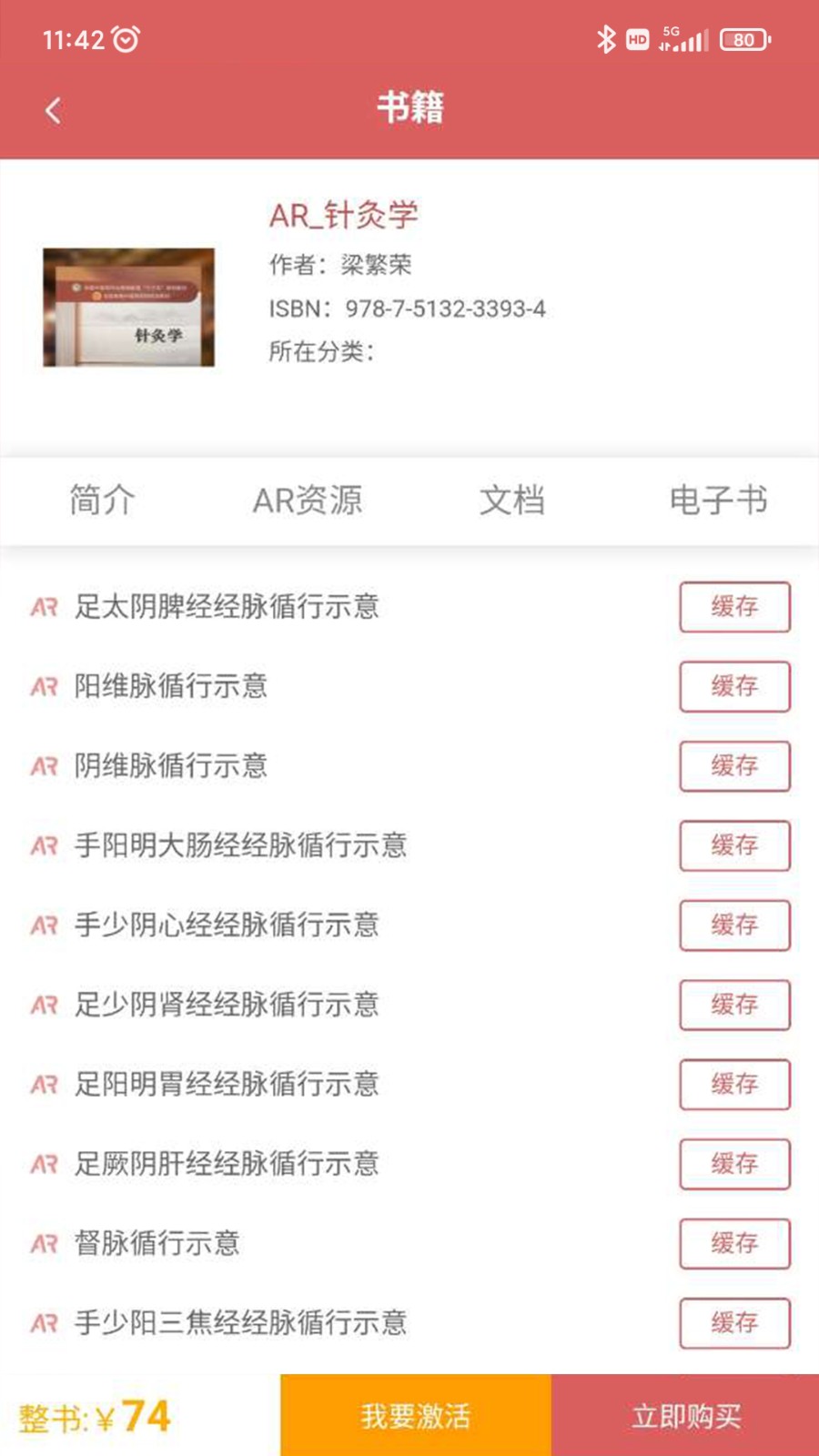819x1456 pixels.
Task: Go back using the top-left arrow
Action: click(x=53, y=111)
